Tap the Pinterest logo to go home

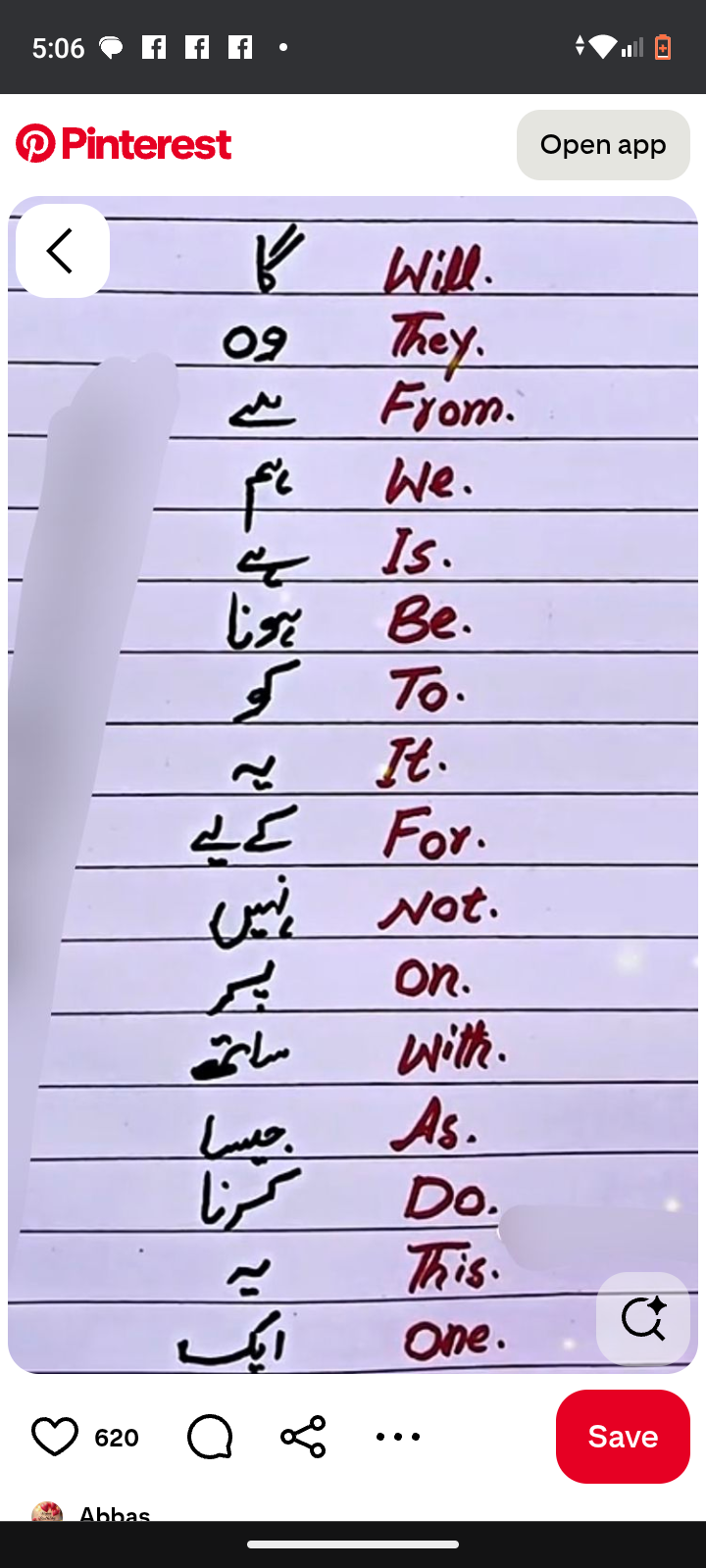point(124,144)
